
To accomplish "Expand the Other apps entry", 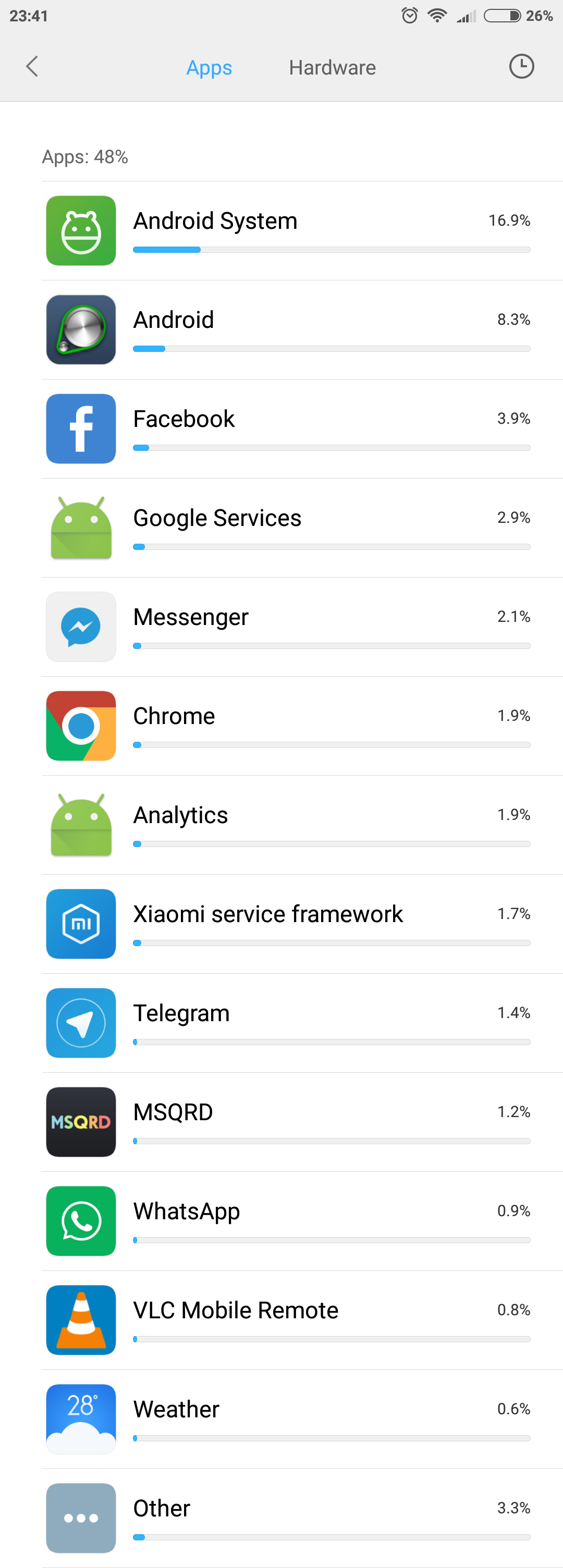I will coord(301,1518).
